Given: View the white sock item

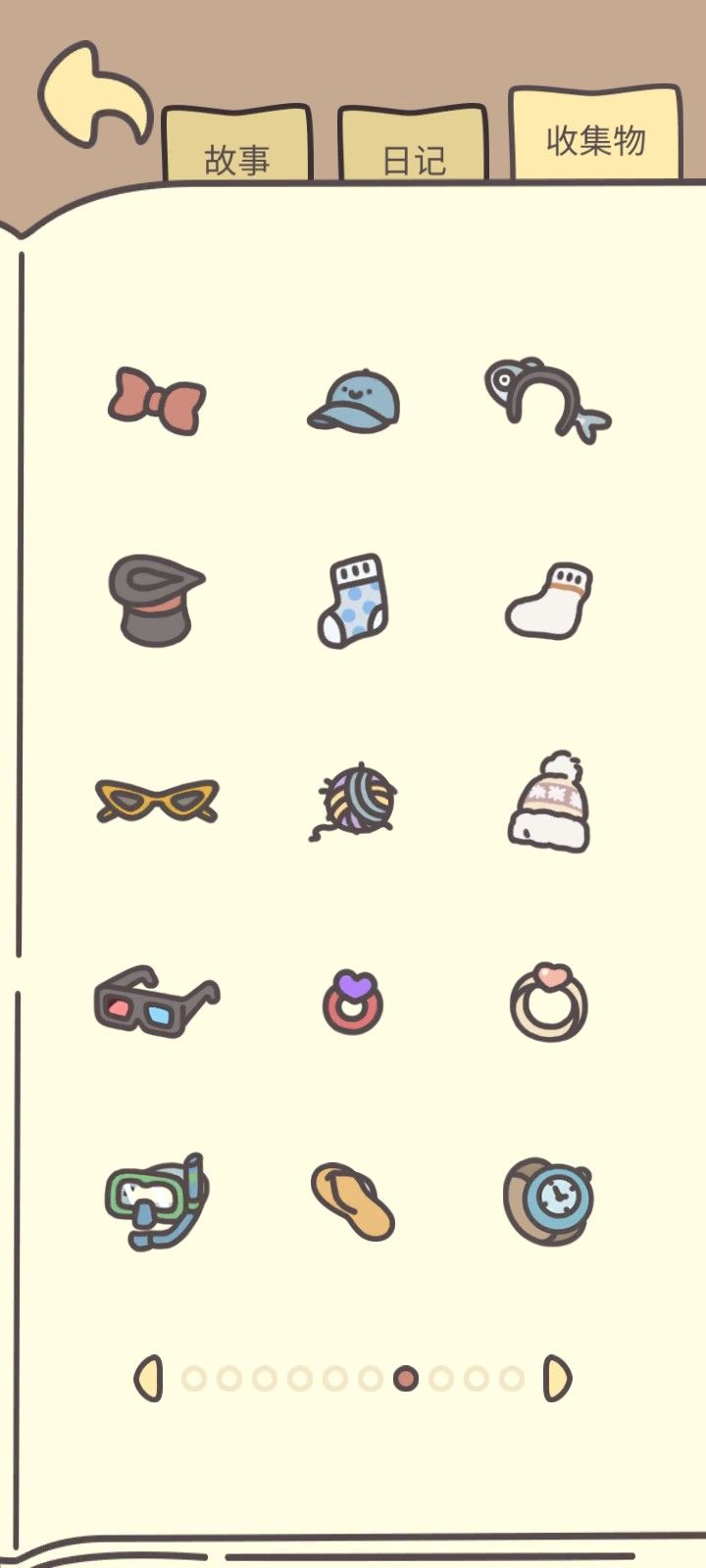Looking at the screenshot, I should pos(549,600).
